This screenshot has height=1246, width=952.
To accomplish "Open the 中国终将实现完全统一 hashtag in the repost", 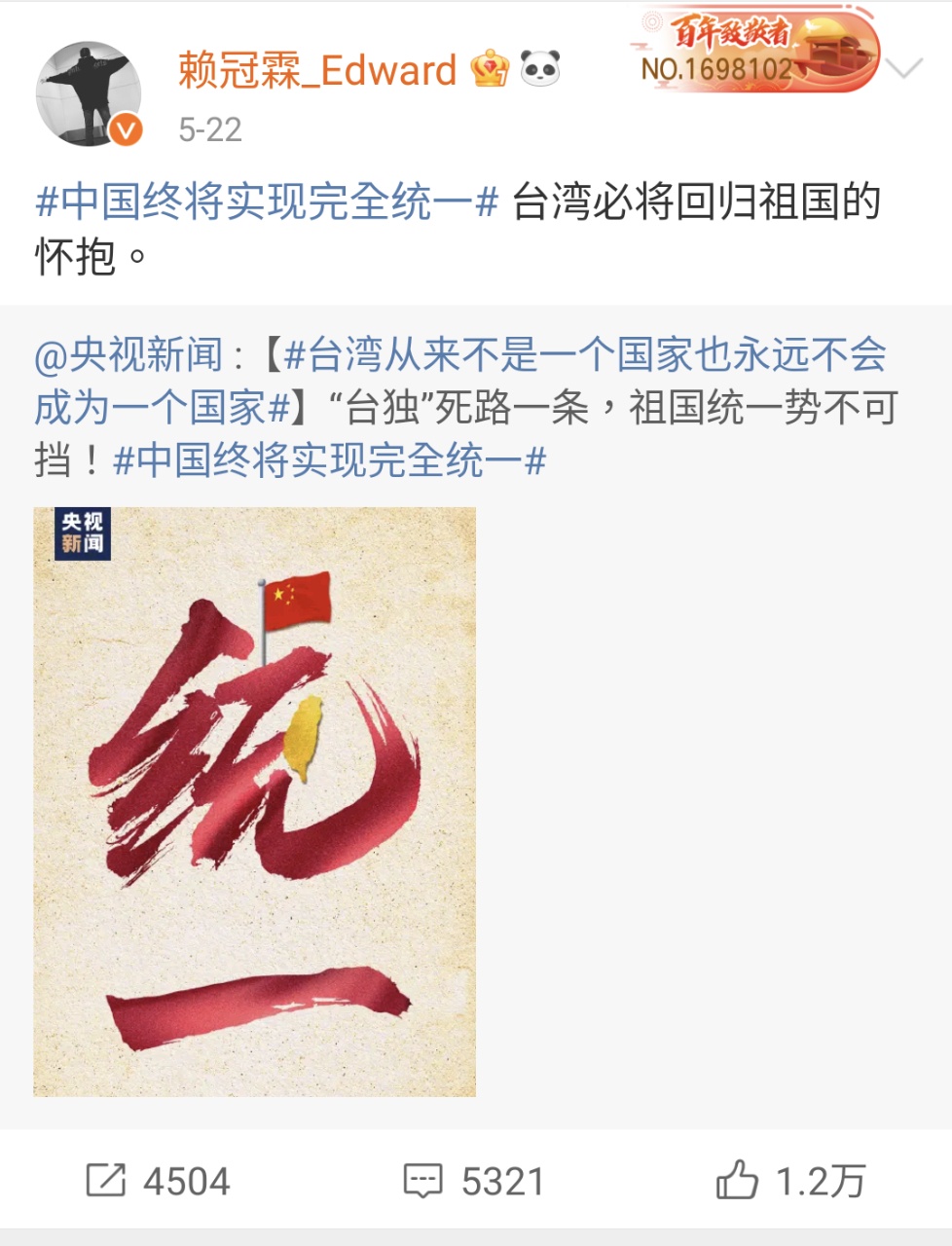I will click(x=329, y=460).
